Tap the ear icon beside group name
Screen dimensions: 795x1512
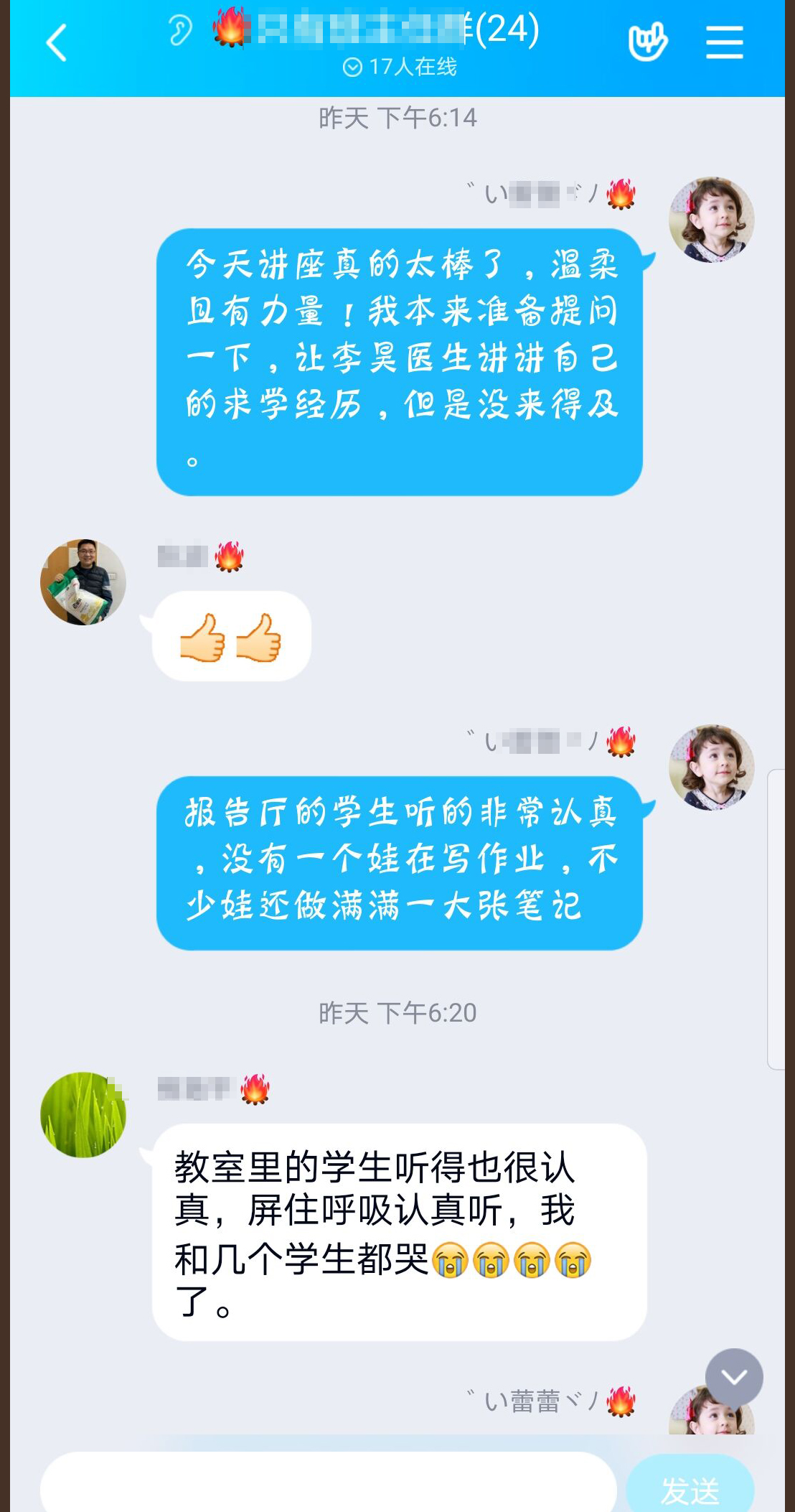pos(180,31)
